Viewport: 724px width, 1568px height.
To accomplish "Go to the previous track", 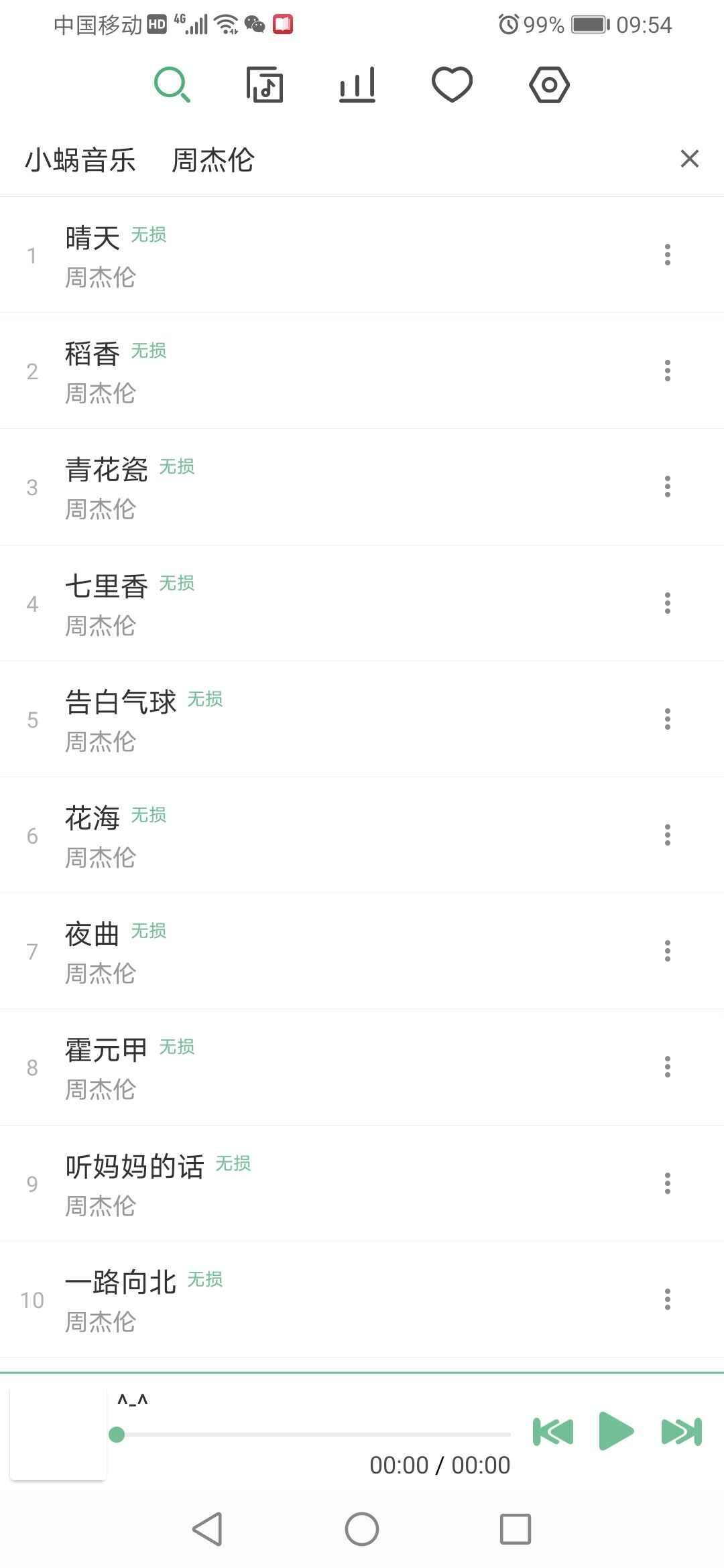I will (x=553, y=1431).
